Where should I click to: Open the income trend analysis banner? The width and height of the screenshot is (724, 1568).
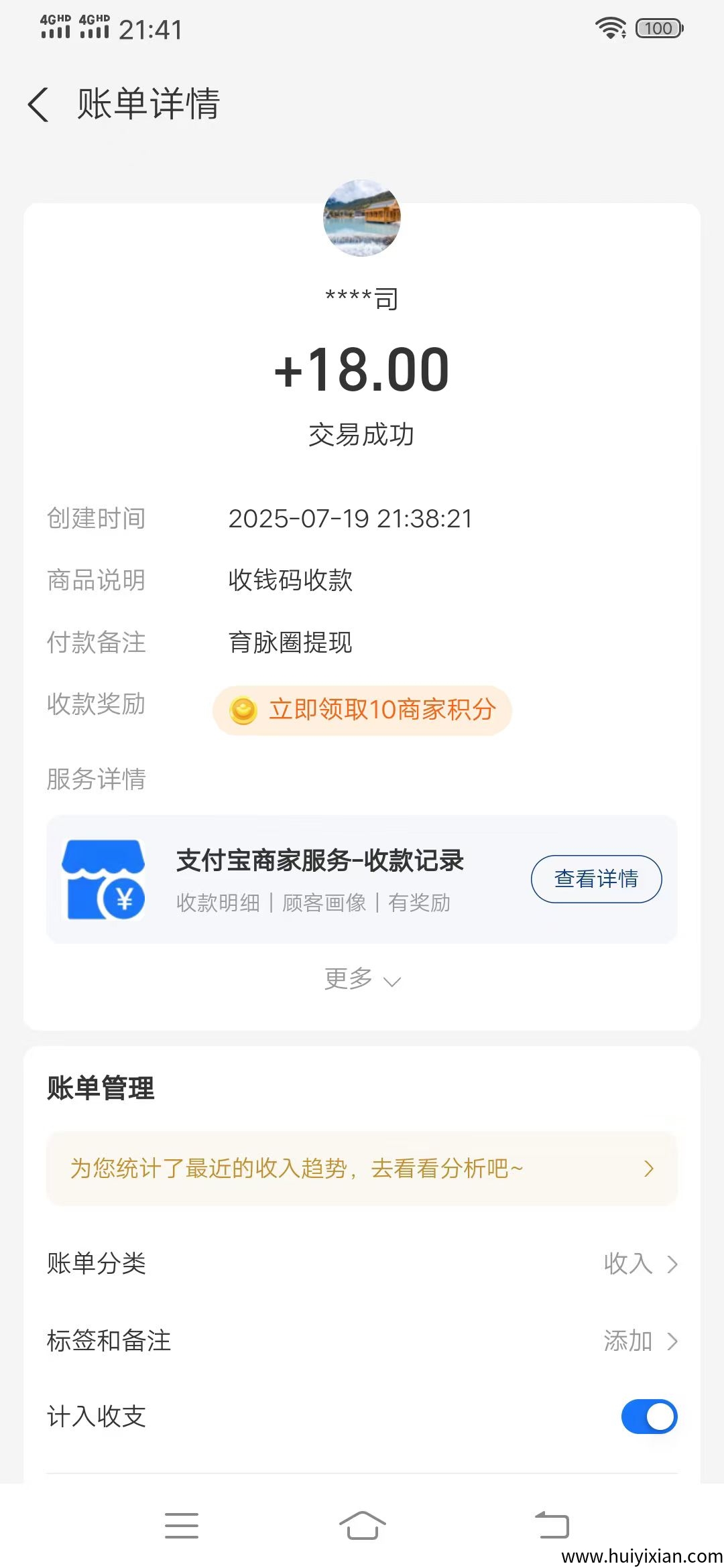tap(362, 1167)
